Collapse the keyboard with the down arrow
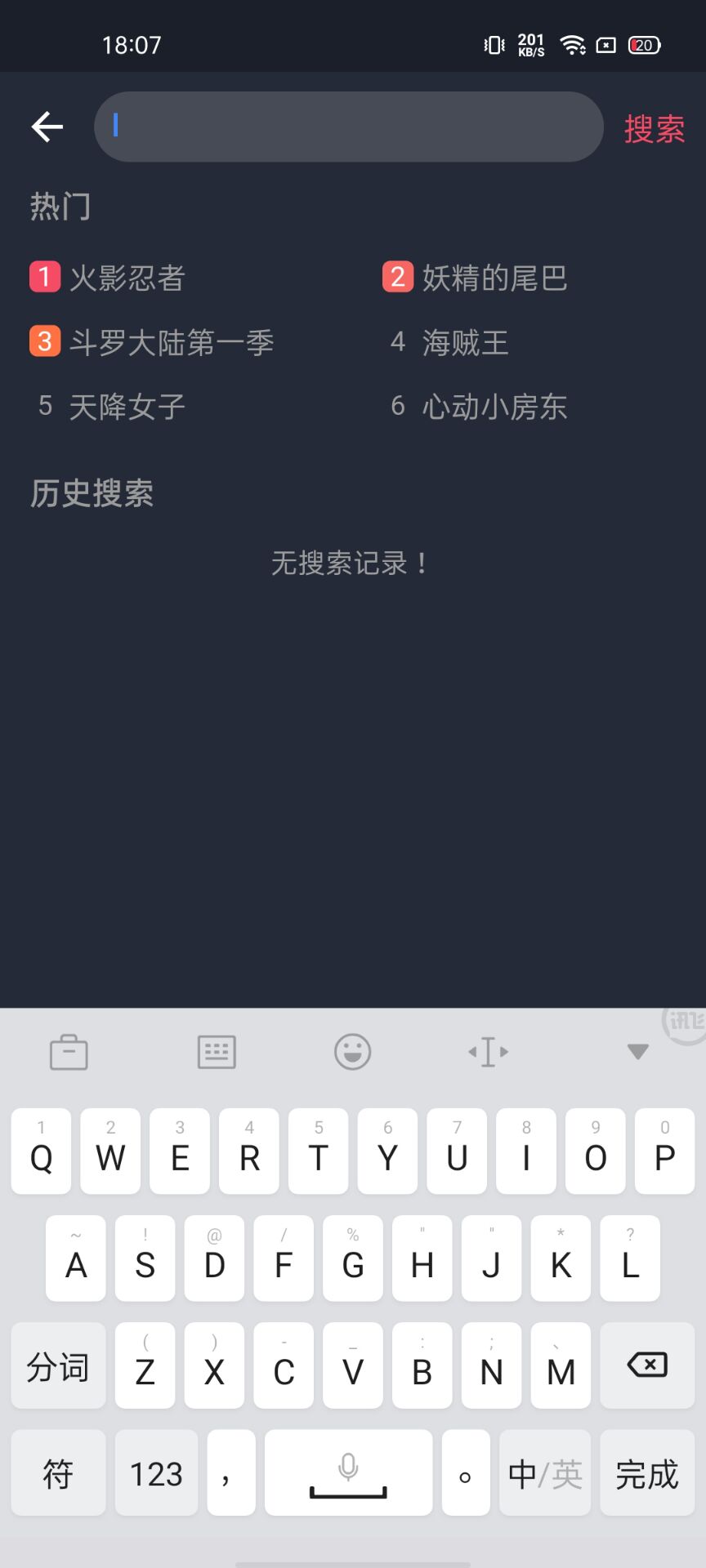The height and width of the screenshot is (1568, 706). pyautogui.click(x=638, y=1052)
